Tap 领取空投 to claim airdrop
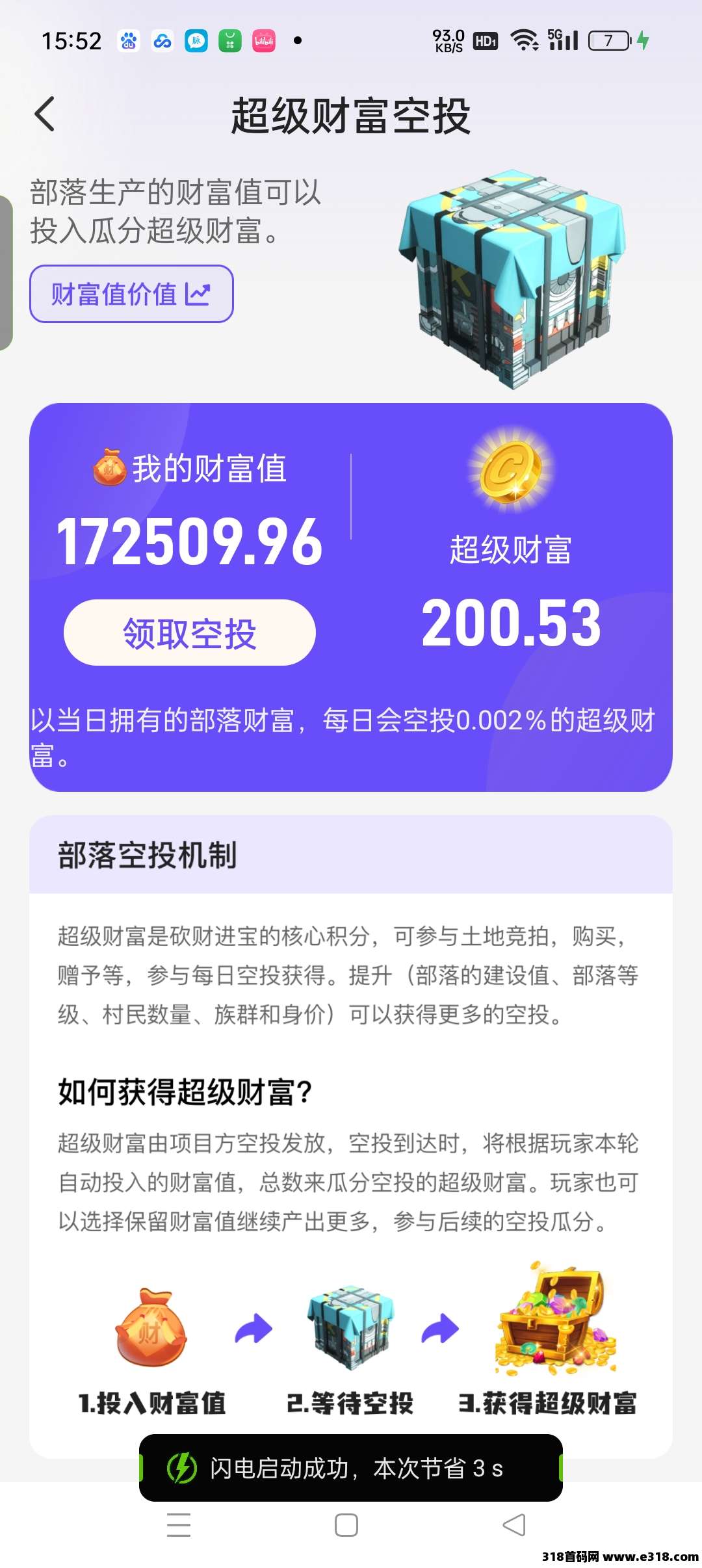The image size is (702, 1568). (x=190, y=633)
